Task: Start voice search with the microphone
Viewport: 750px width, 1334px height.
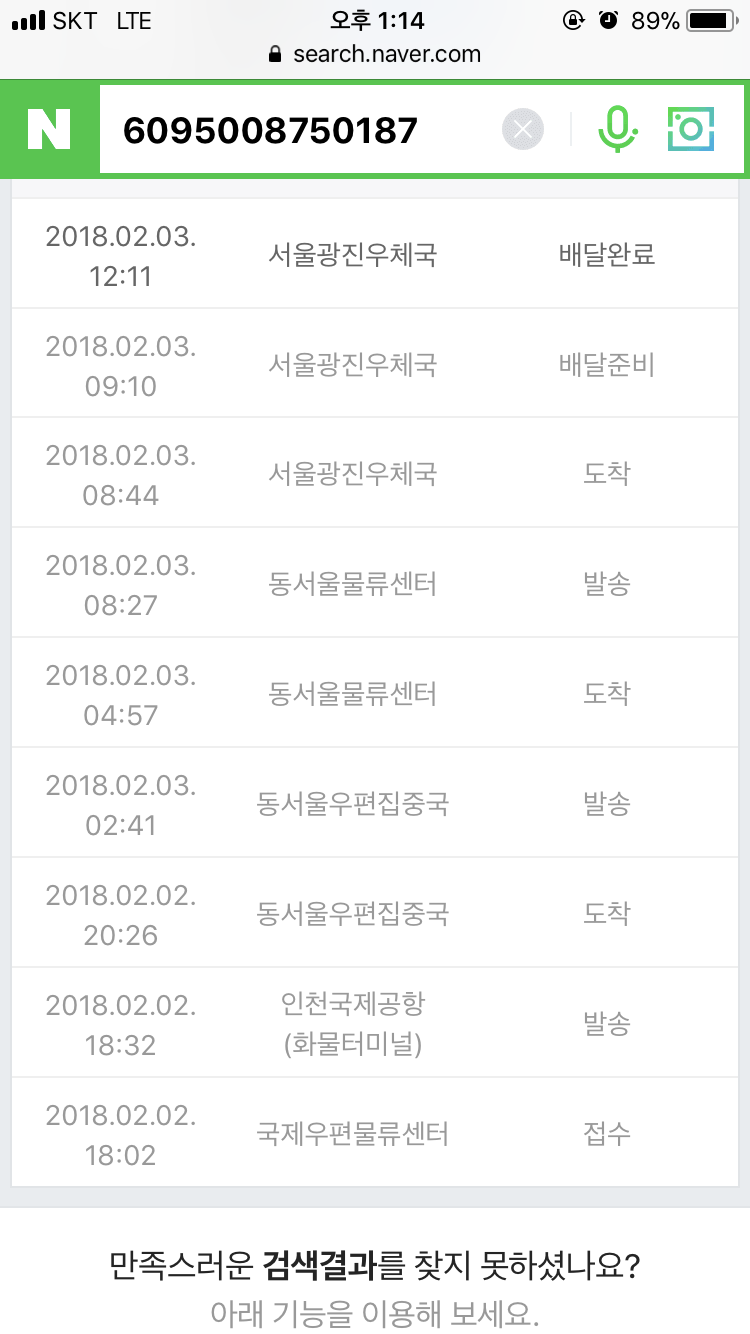Action: [x=617, y=129]
